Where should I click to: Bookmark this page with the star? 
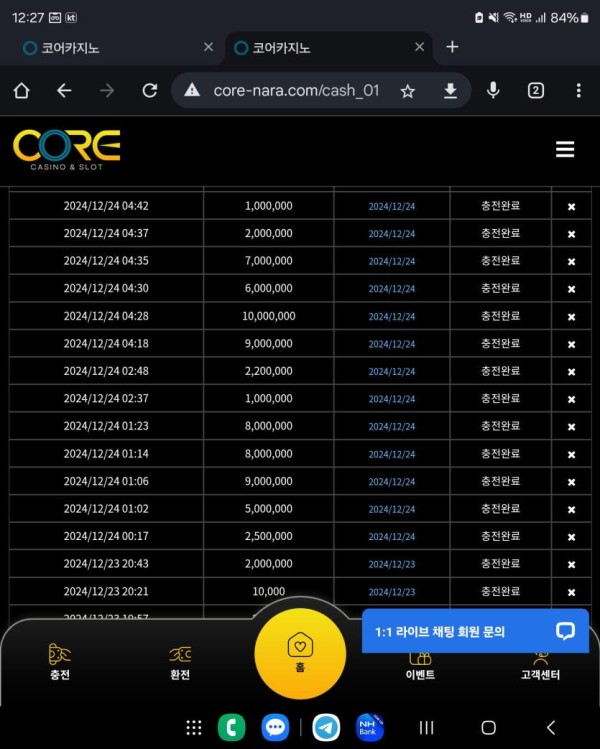point(408,91)
